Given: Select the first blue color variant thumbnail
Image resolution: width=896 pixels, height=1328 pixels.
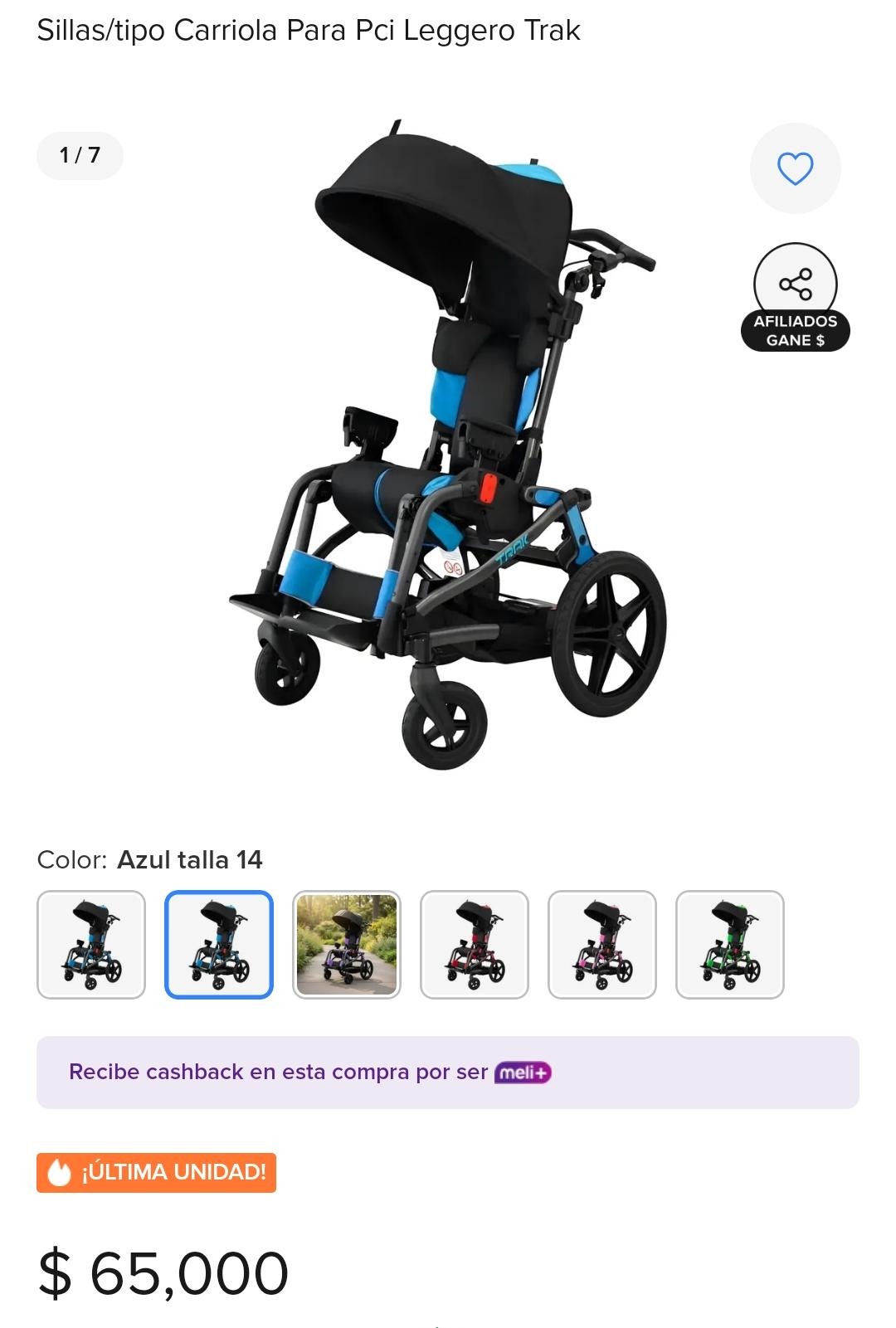Looking at the screenshot, I should coord(91,945).
